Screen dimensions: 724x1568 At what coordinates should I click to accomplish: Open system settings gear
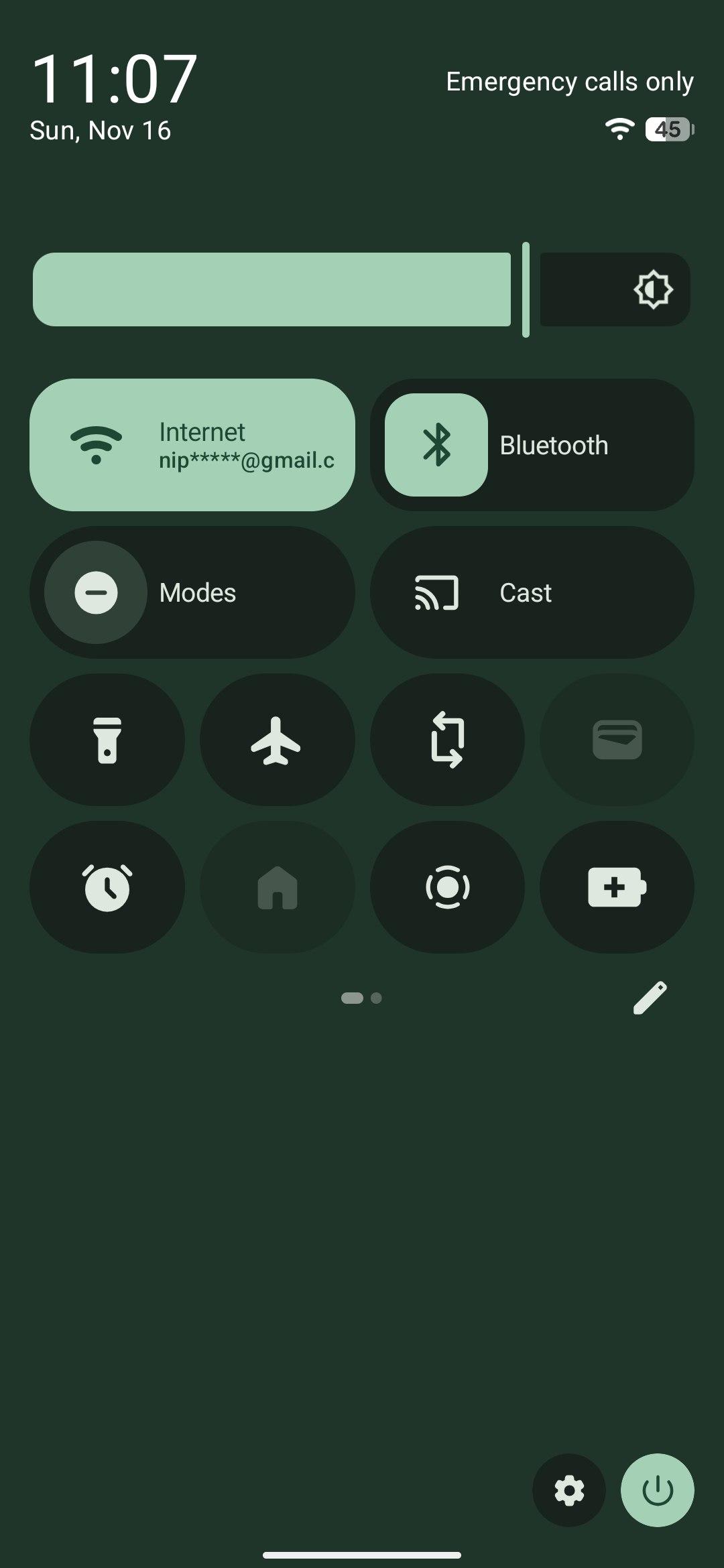[569, 1490]
